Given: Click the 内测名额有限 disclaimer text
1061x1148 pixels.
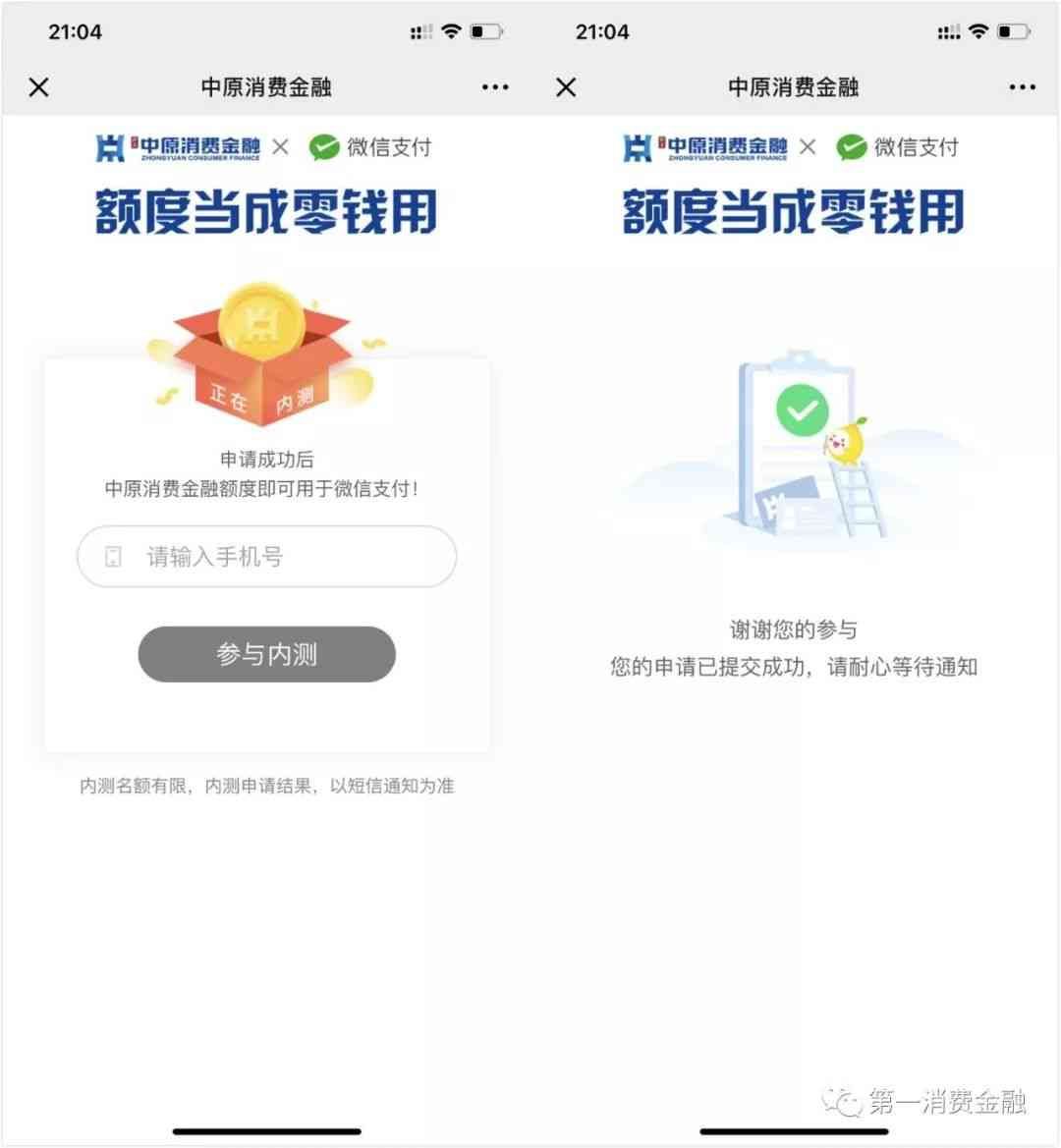Looking at the screenshot, I should click(266, 786).
